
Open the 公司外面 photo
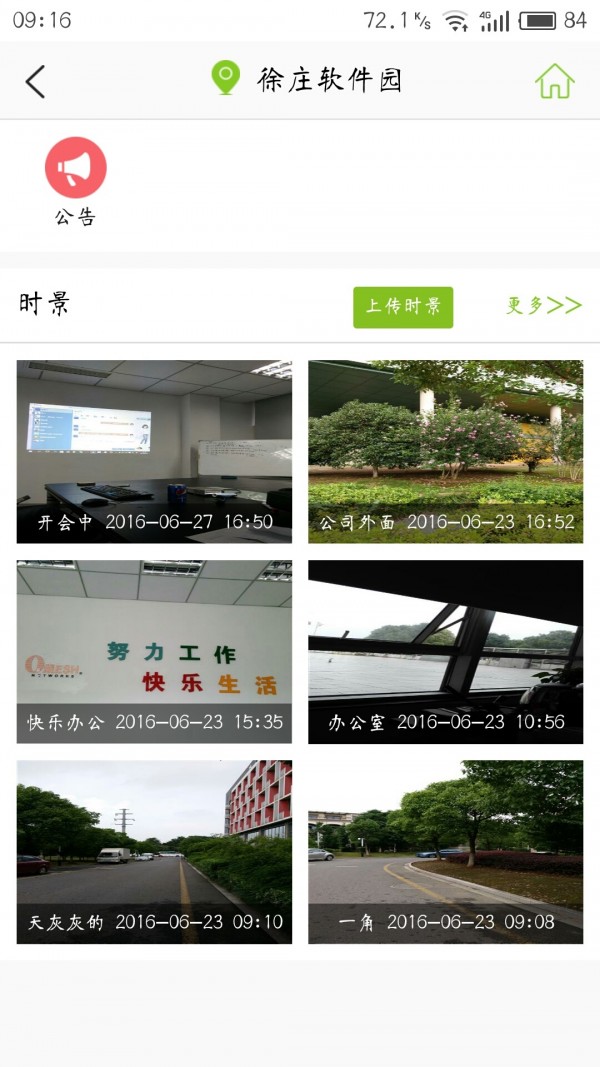[445, 451]
